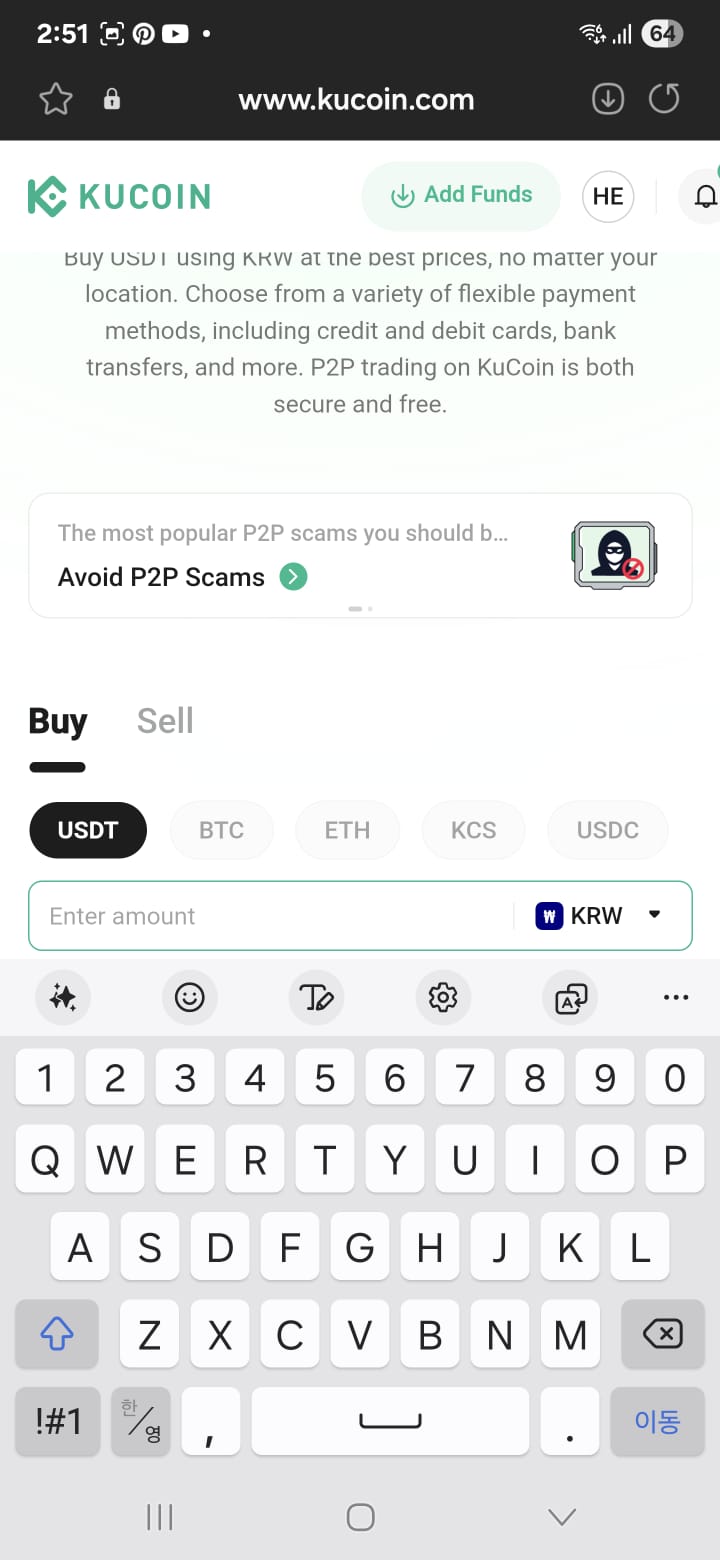Tap the www.kucoin.com address bar
Image resolution: width=720 pixels, height=1560 pixels.
click(356, 100)
